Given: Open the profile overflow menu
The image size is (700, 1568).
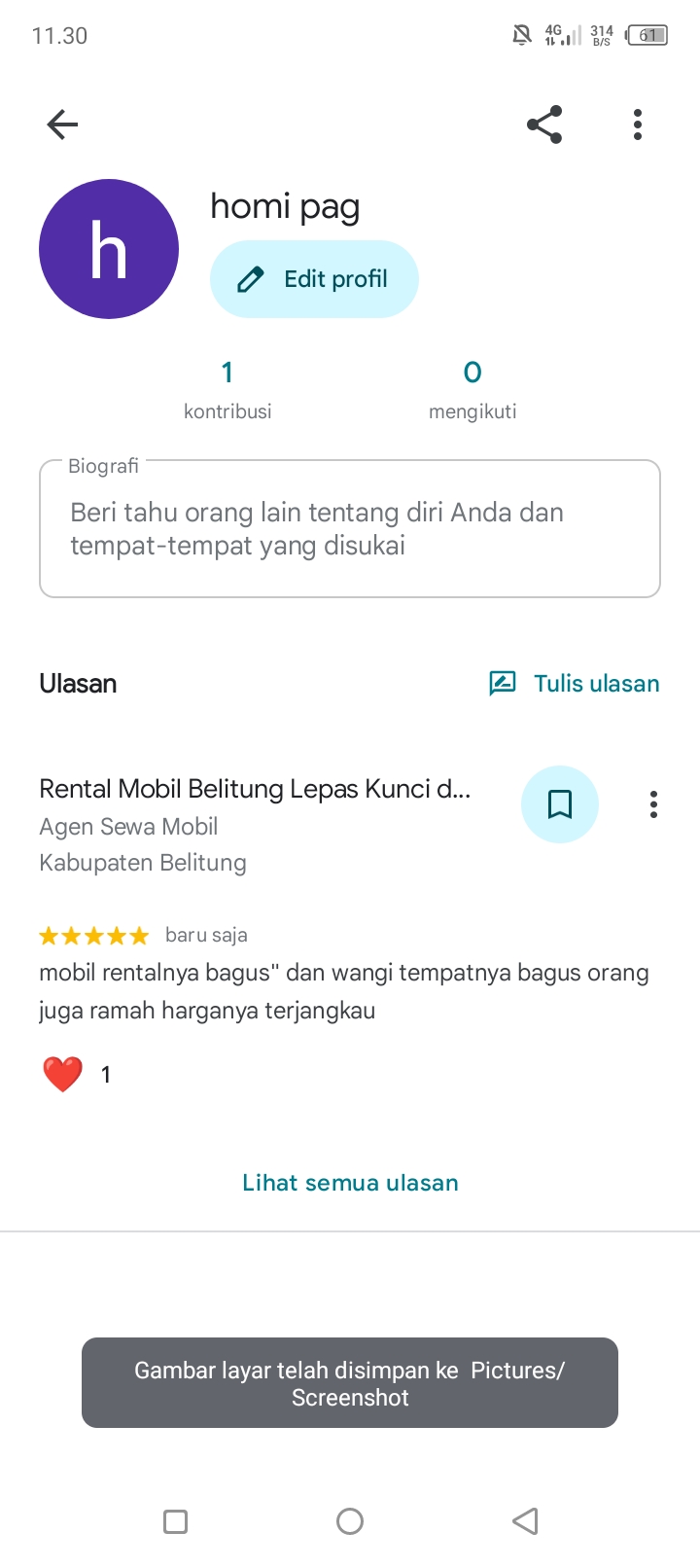Looking at the screenshot, I should click(x=638, y=125).
